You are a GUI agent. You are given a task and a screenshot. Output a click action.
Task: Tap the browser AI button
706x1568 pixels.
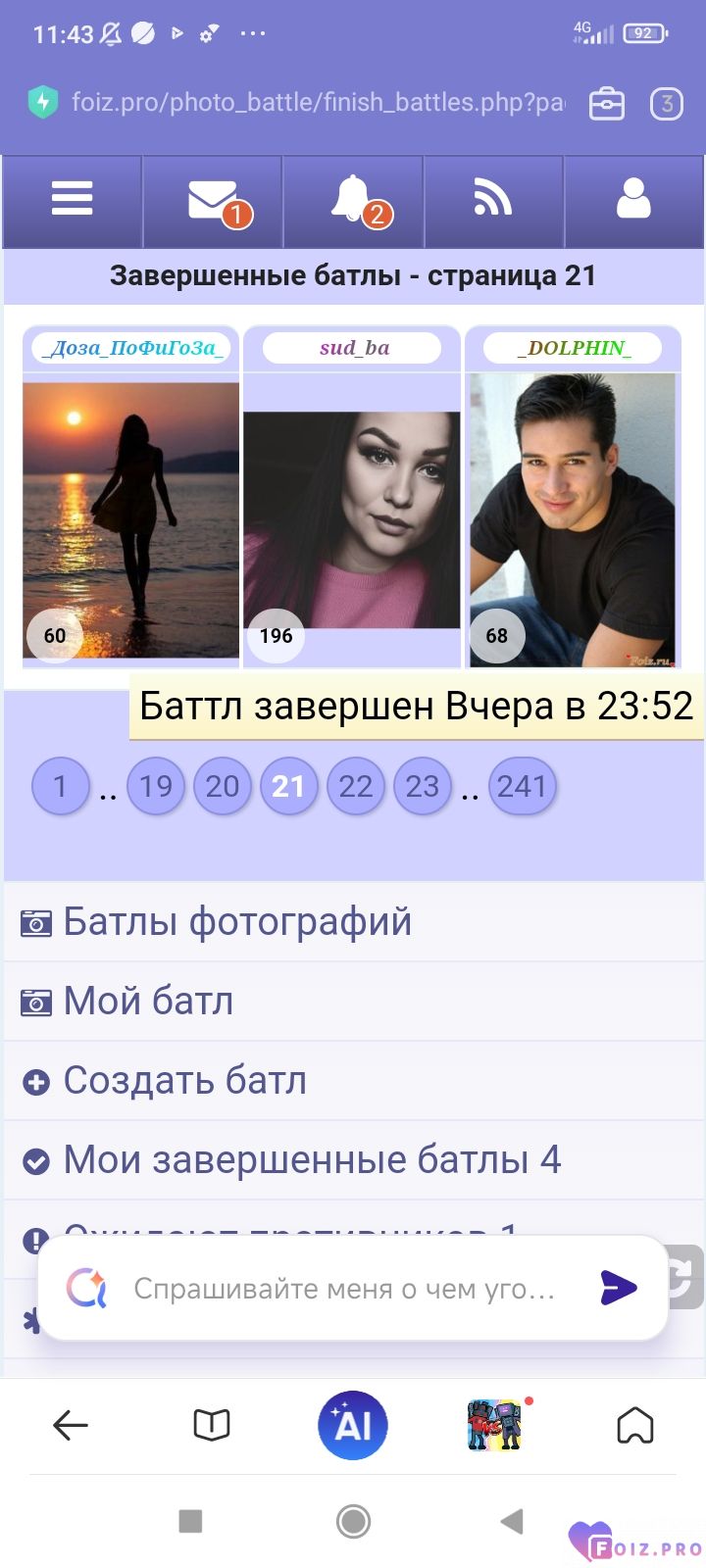(353, 1425)
